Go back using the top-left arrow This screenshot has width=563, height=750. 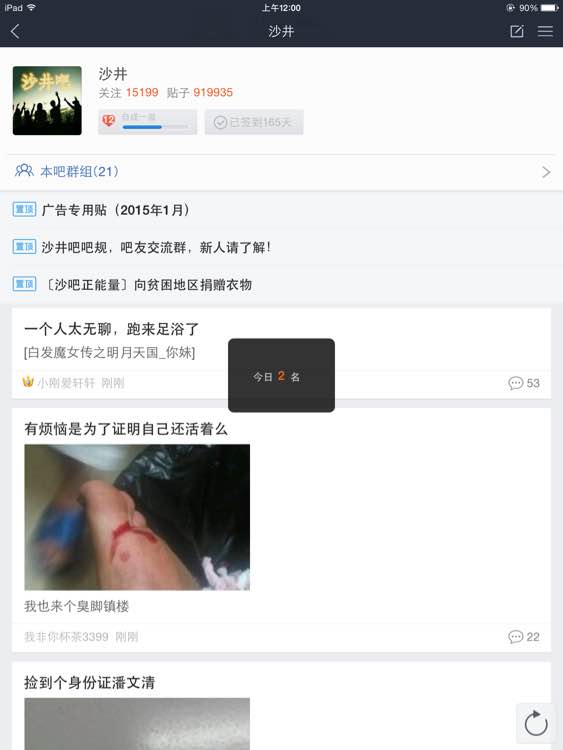15,32
